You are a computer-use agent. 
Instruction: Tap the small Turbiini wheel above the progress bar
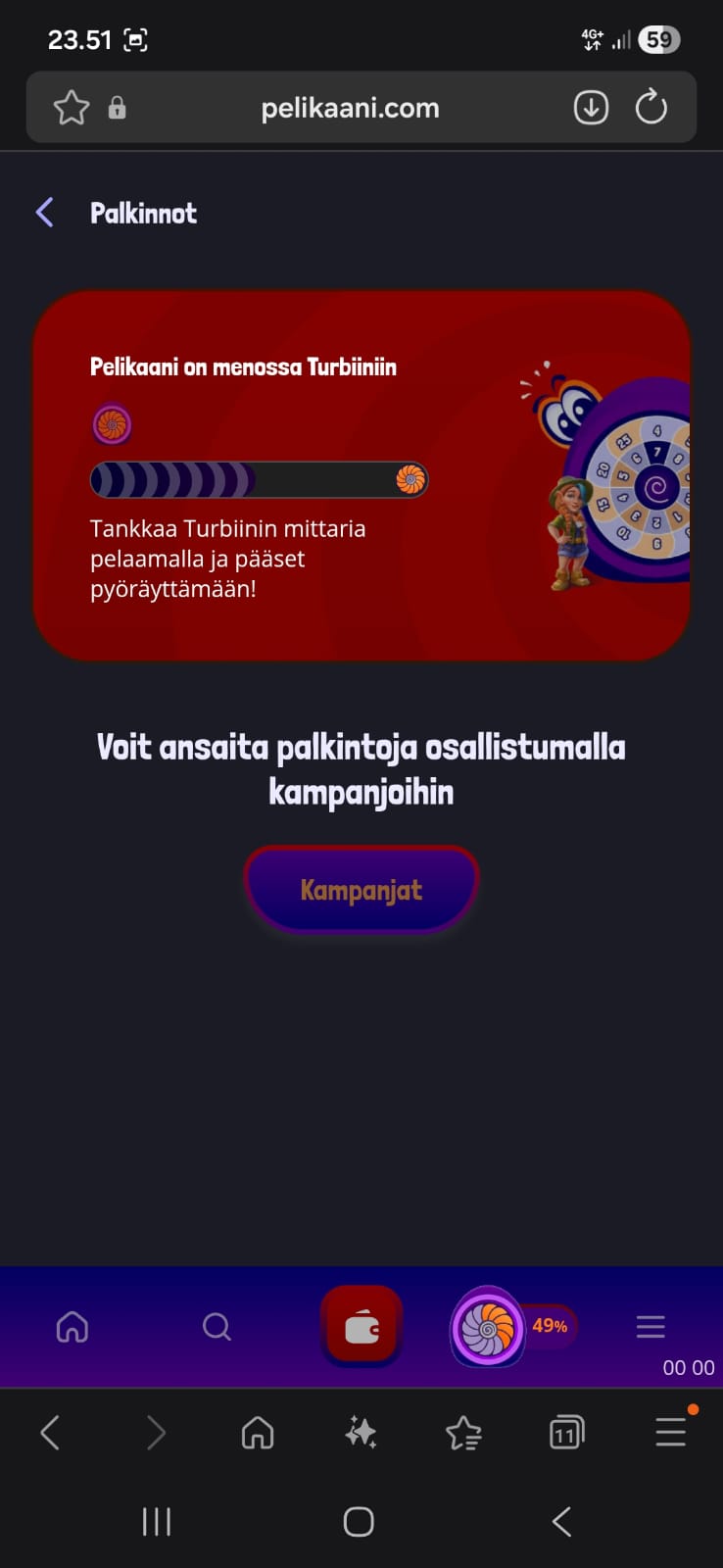pyautogui.click(x=111, y=425)
